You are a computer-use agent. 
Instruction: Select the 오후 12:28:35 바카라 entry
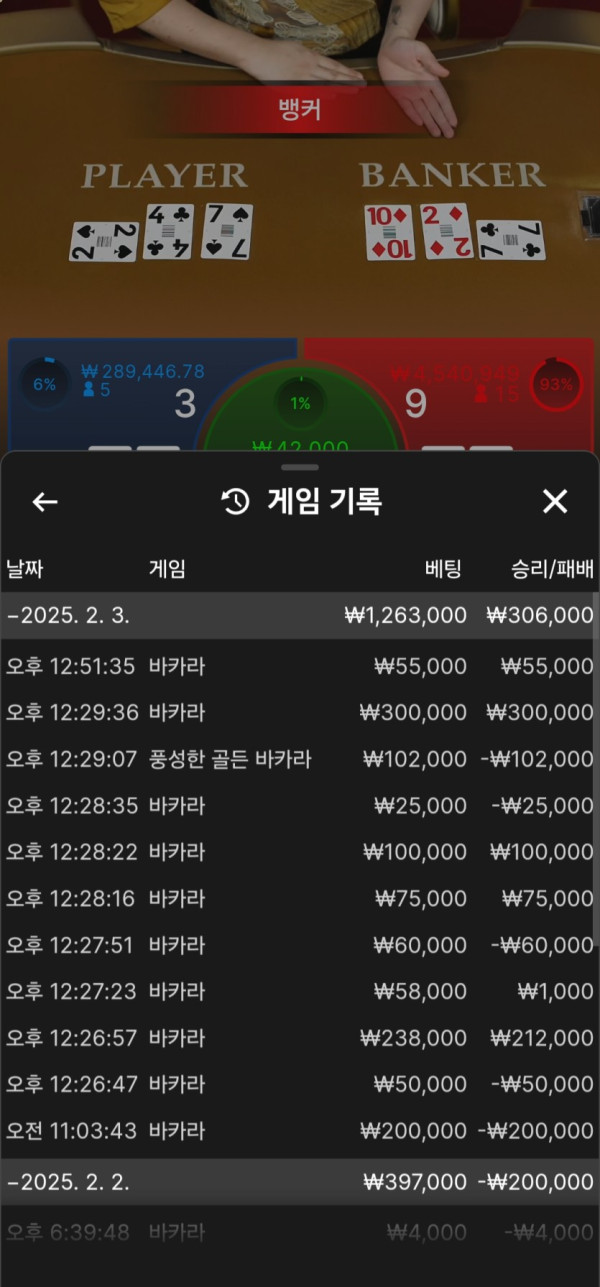click(x=300, y=806)
